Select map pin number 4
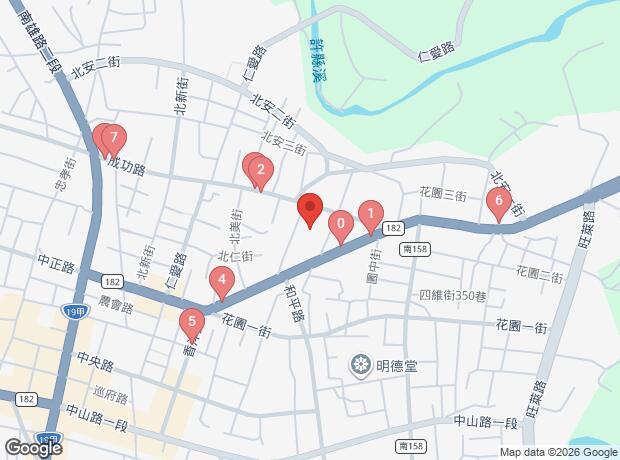 [x=221, y=281]
